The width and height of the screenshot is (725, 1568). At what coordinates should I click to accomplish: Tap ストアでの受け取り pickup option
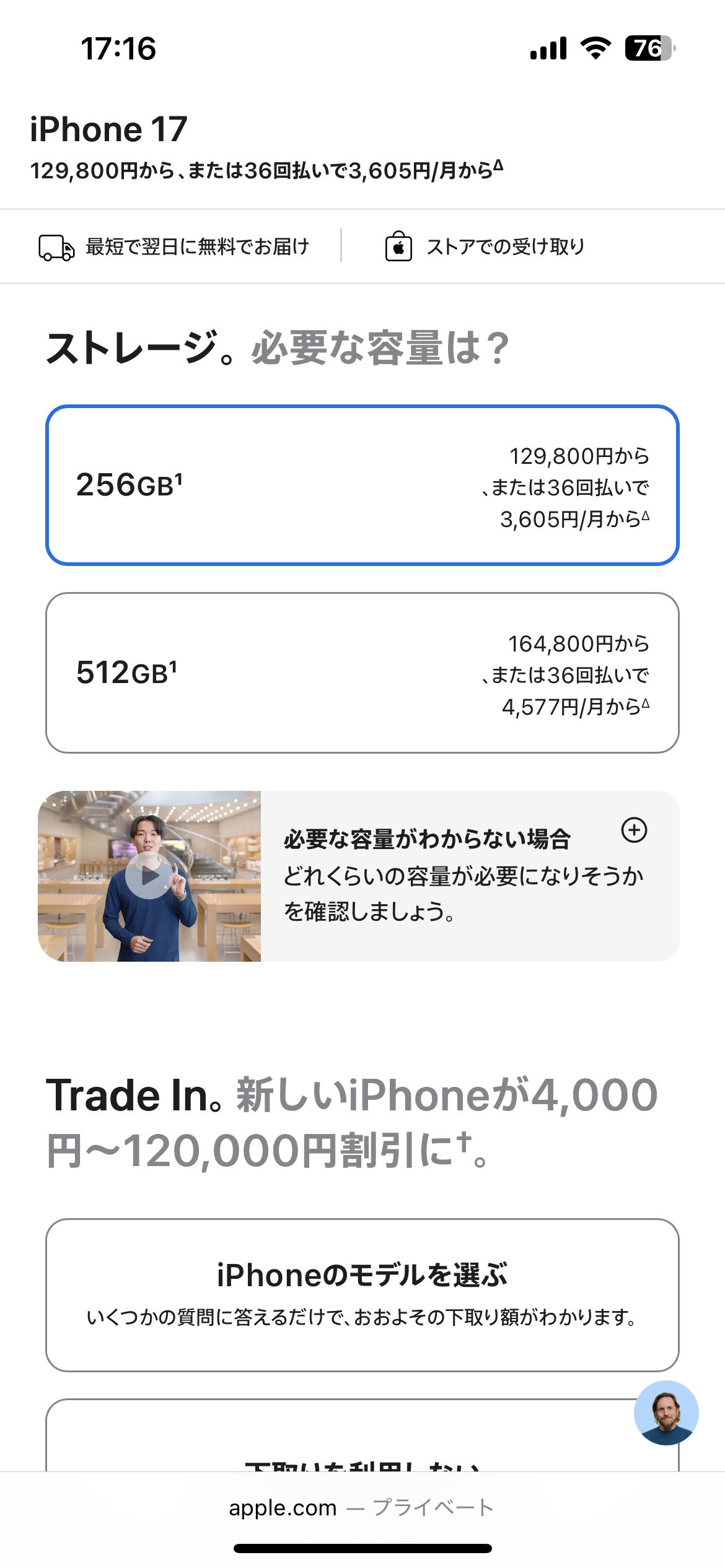point(485,247)
